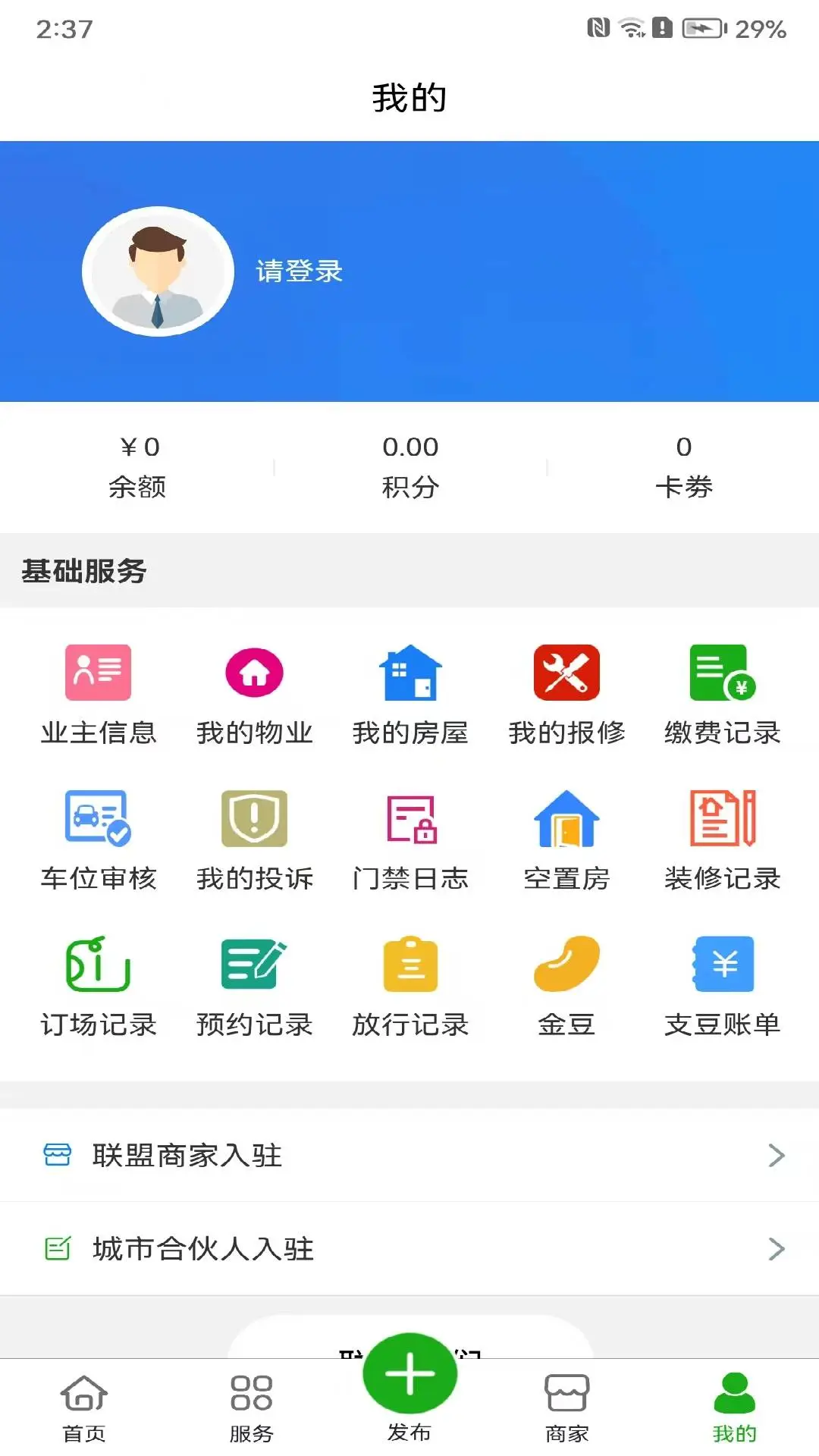Open 我的房屋 my house service
819x1456 pixels.
click(409, 690)
